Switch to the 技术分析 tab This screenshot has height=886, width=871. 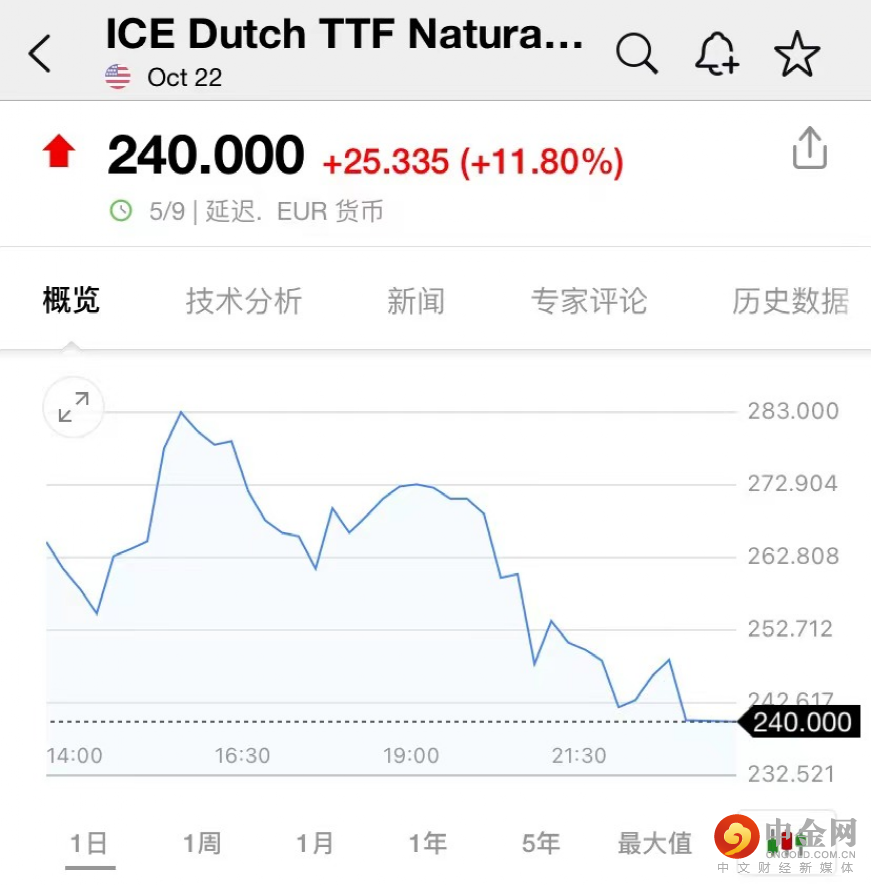244,301
